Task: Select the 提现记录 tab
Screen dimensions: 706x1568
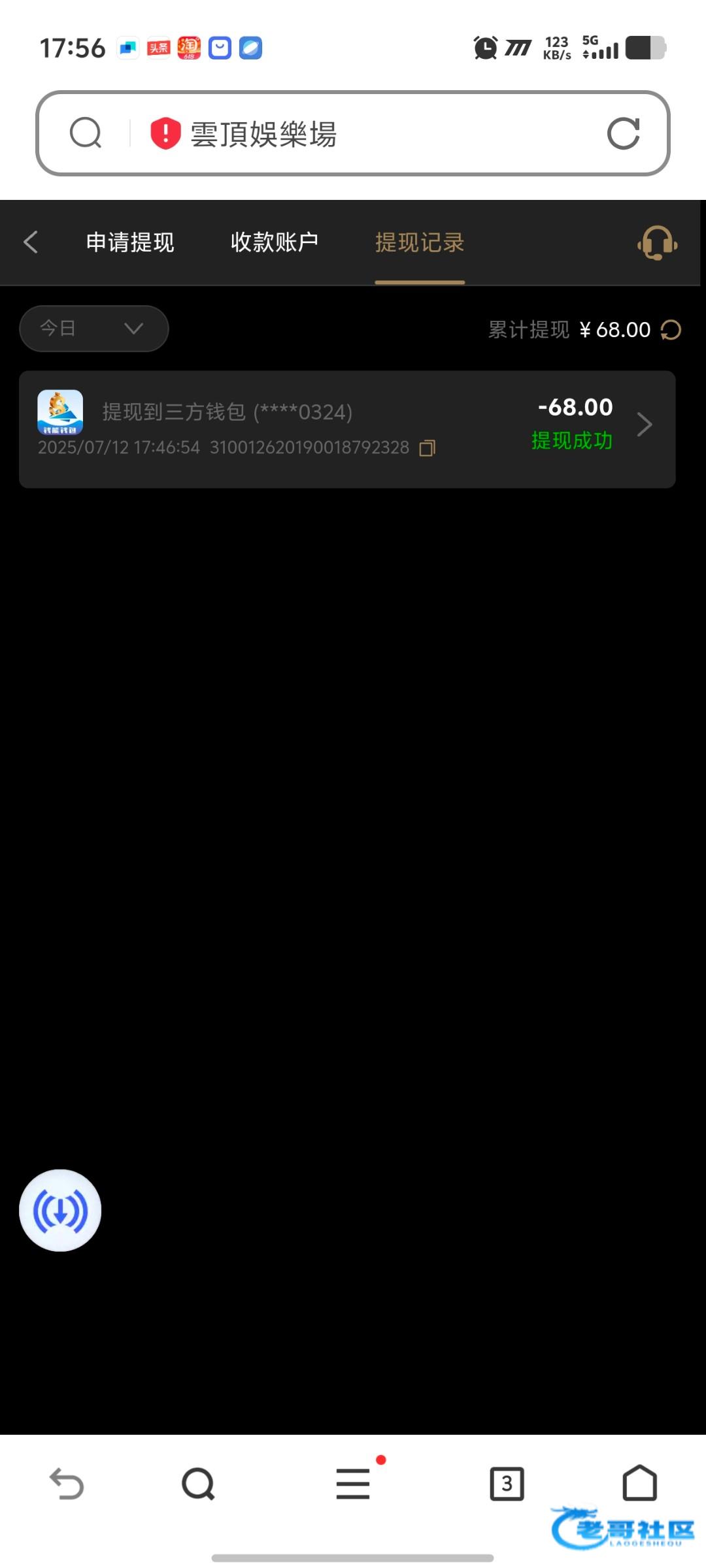Action: pos(420,242)
